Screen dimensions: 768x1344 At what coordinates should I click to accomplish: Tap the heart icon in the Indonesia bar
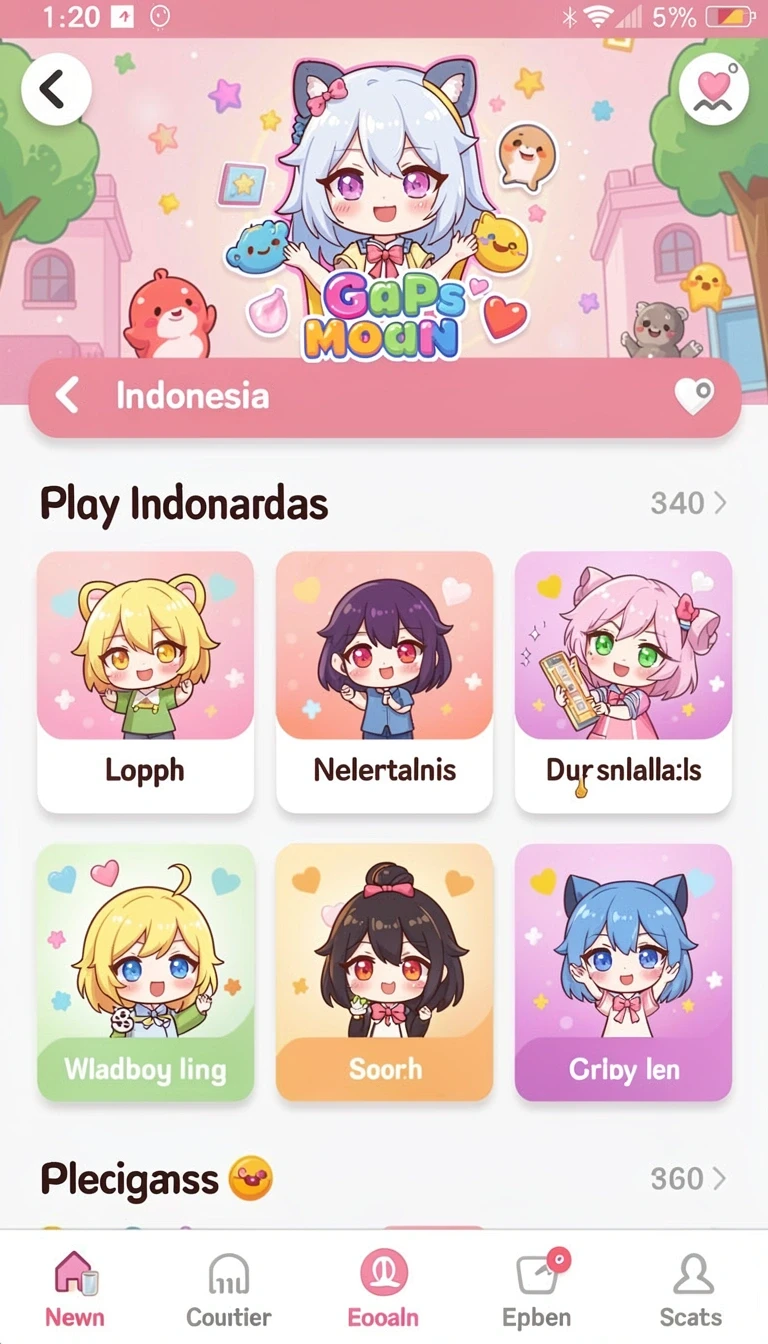coord(694,396)
